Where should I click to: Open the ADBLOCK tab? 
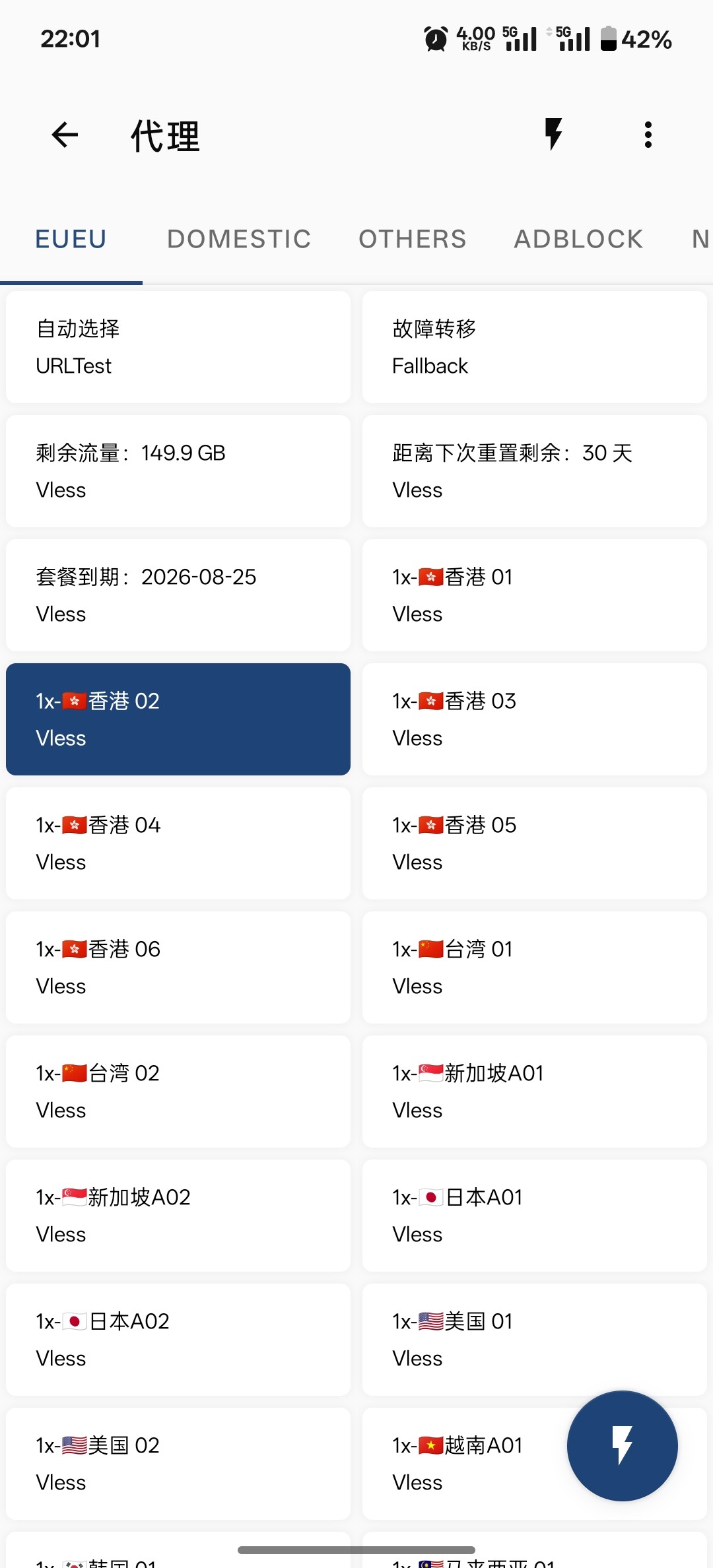[579, 239]
